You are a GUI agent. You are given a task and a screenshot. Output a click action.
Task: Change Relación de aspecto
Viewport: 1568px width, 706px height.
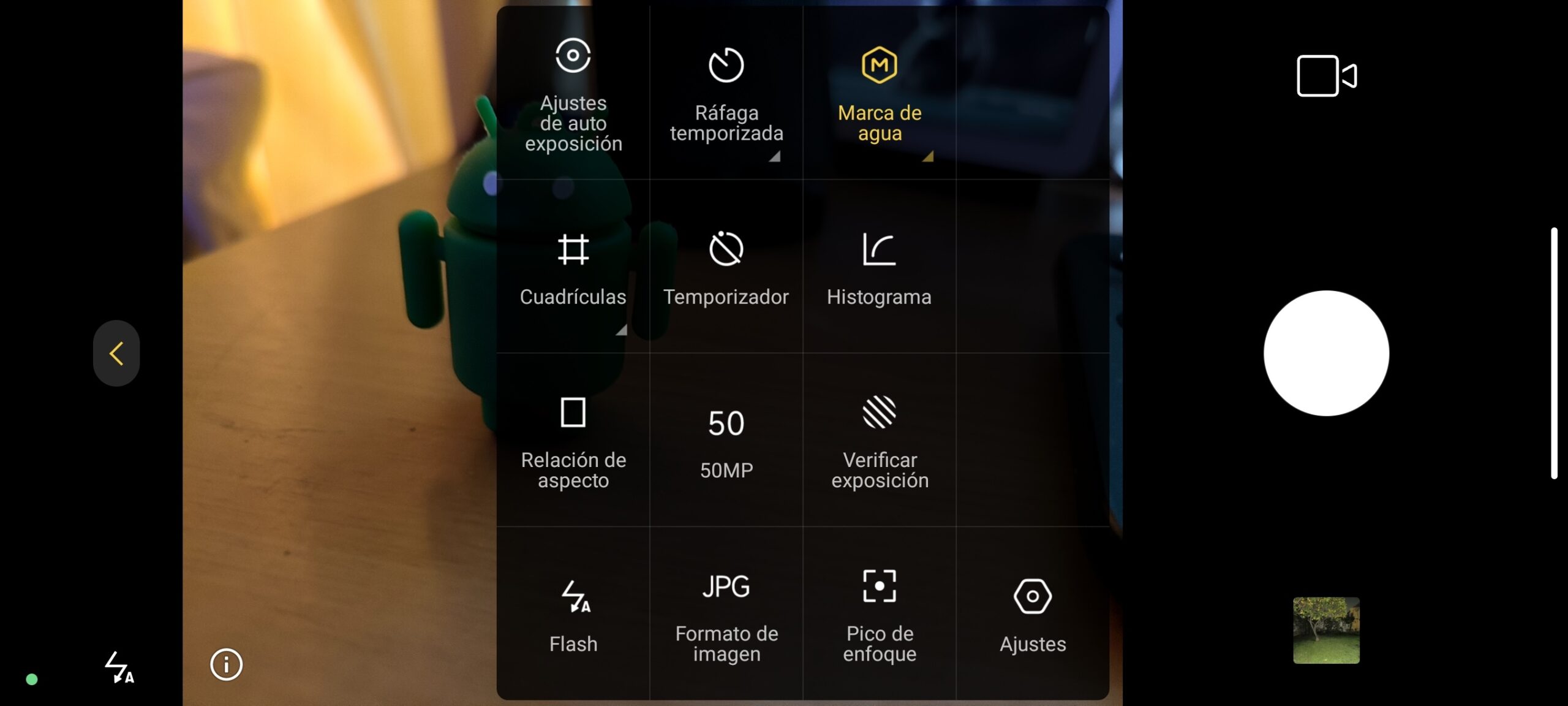[573, 441]
